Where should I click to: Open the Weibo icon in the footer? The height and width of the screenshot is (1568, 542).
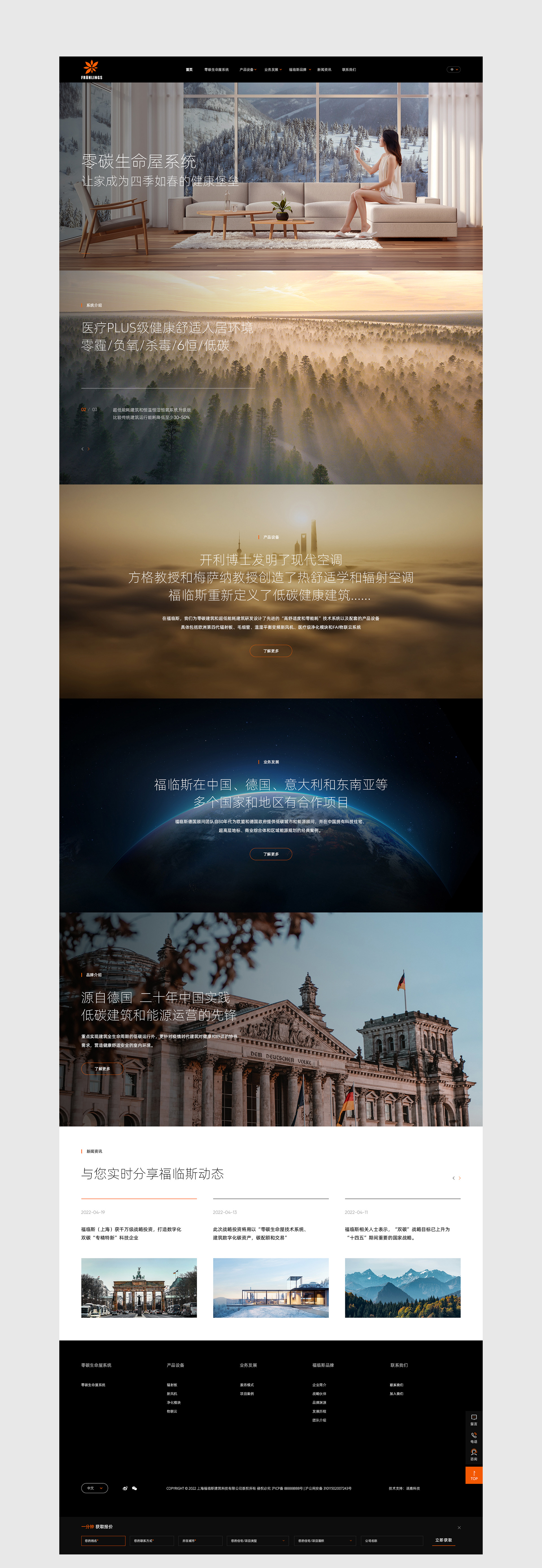(125, 1488)
